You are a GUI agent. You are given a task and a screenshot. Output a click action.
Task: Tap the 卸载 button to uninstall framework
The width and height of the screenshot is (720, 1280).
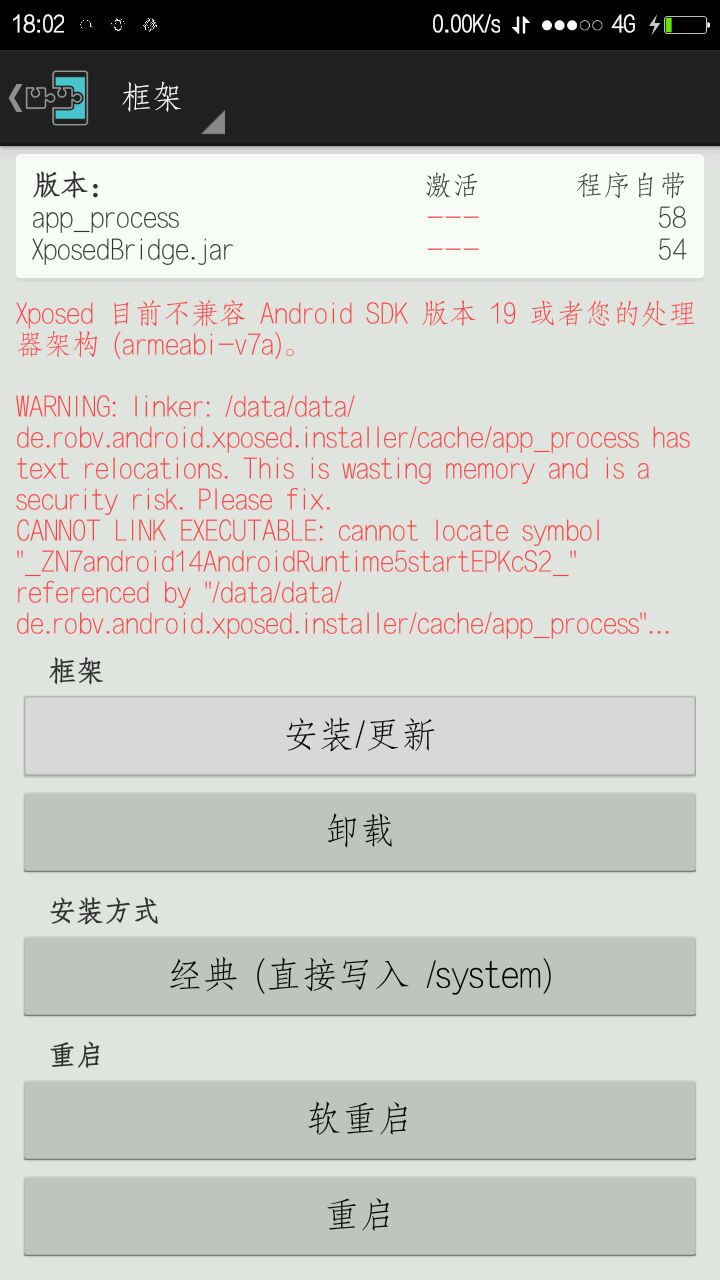pos(360,832)
